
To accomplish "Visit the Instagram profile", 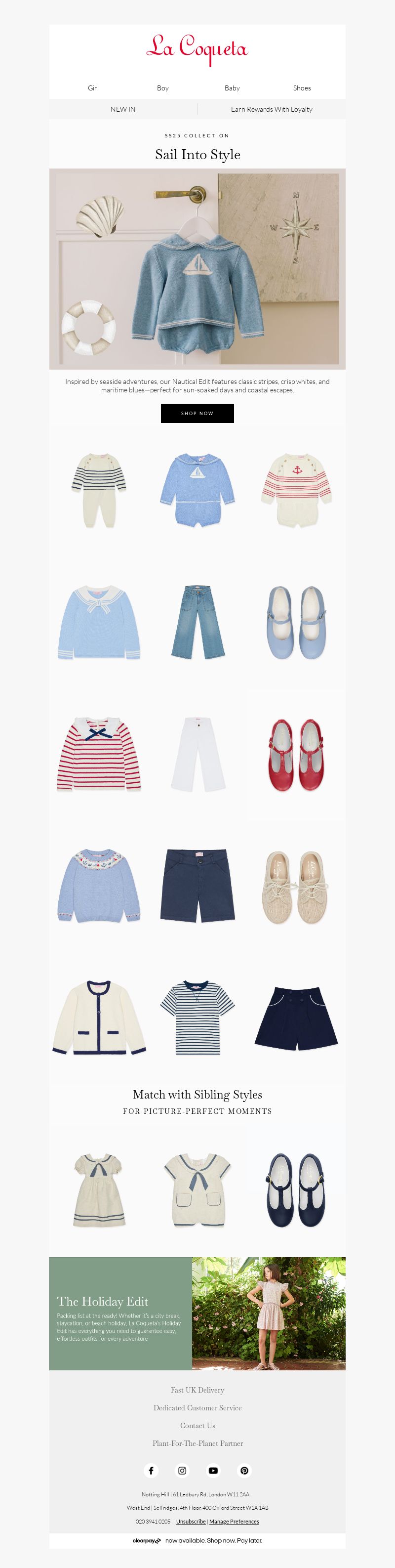I will [182, 1471].
